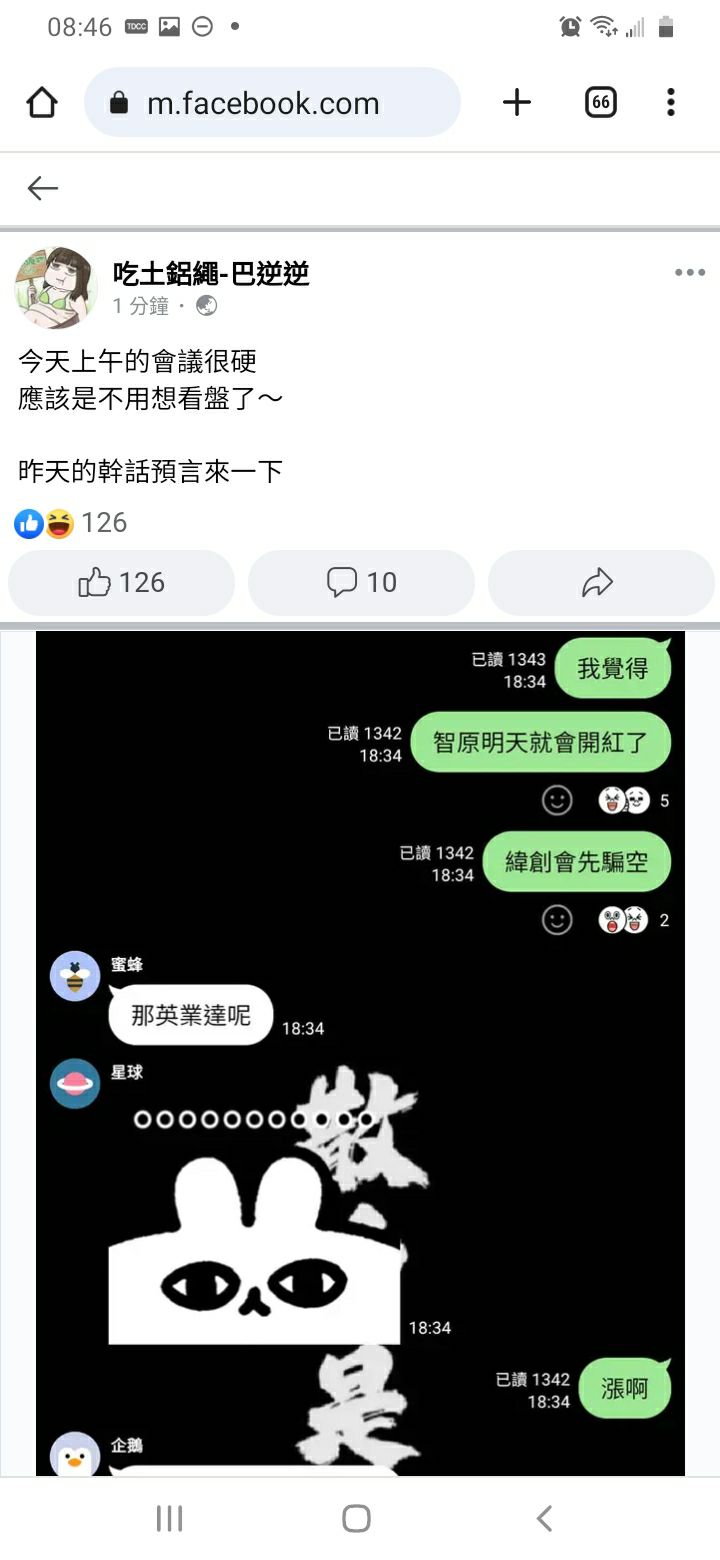View the 126 reactions list
Image resolution: width=720 pixels, height=1560 pixels.
pyautogui.click(x=70, y=522)
